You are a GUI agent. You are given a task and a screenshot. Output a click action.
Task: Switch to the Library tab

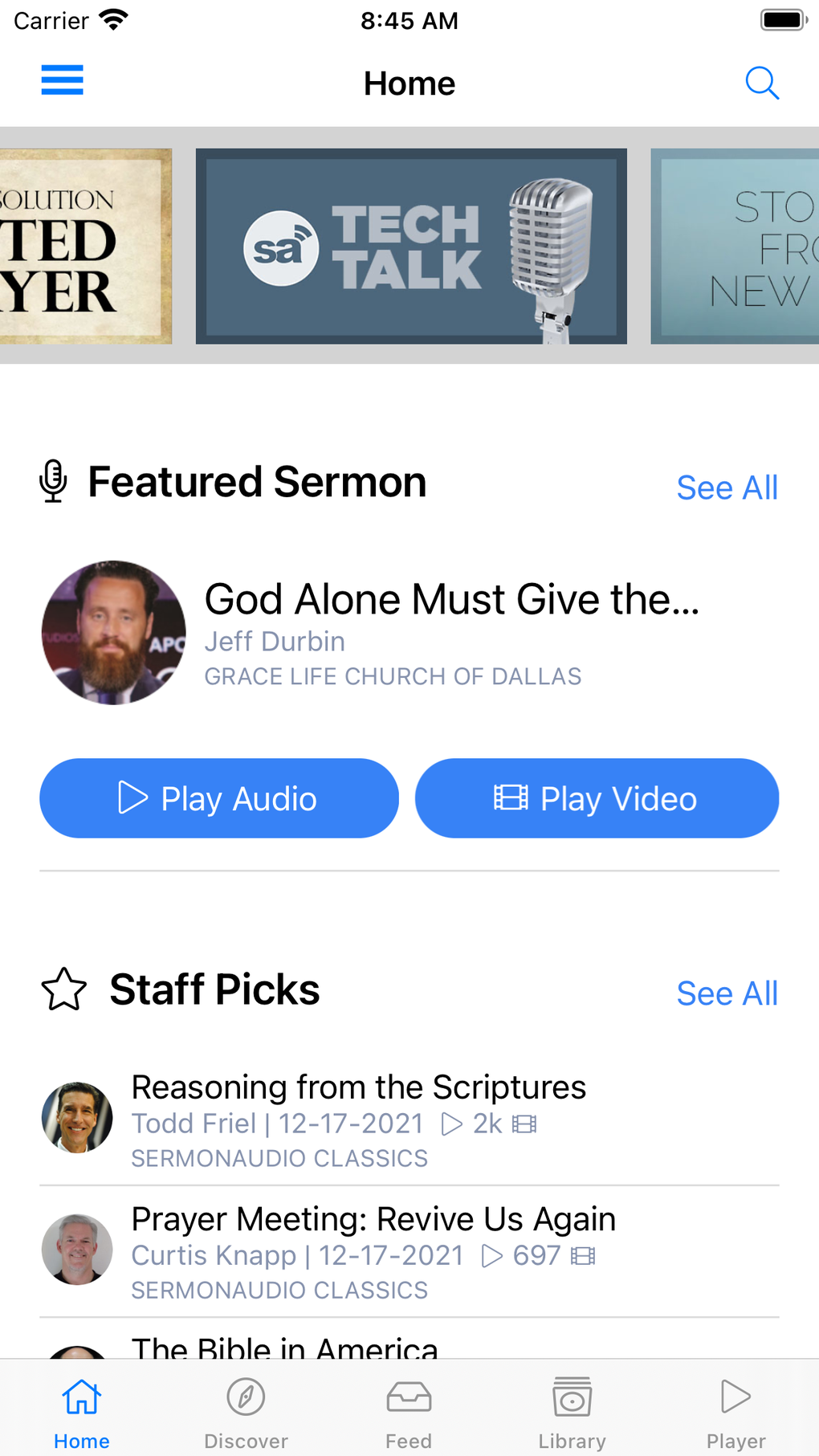tap(572, 1412)
